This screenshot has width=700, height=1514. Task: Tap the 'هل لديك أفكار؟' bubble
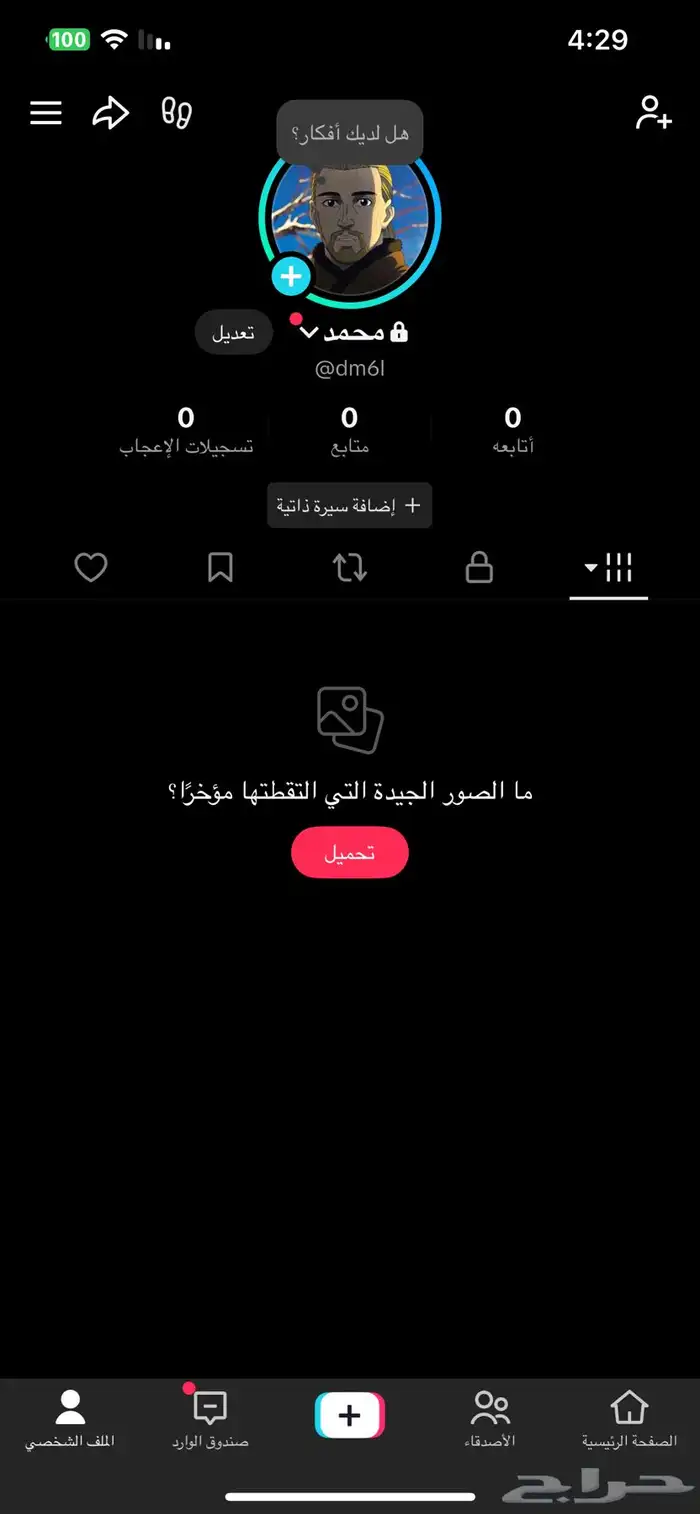point(350,132)
